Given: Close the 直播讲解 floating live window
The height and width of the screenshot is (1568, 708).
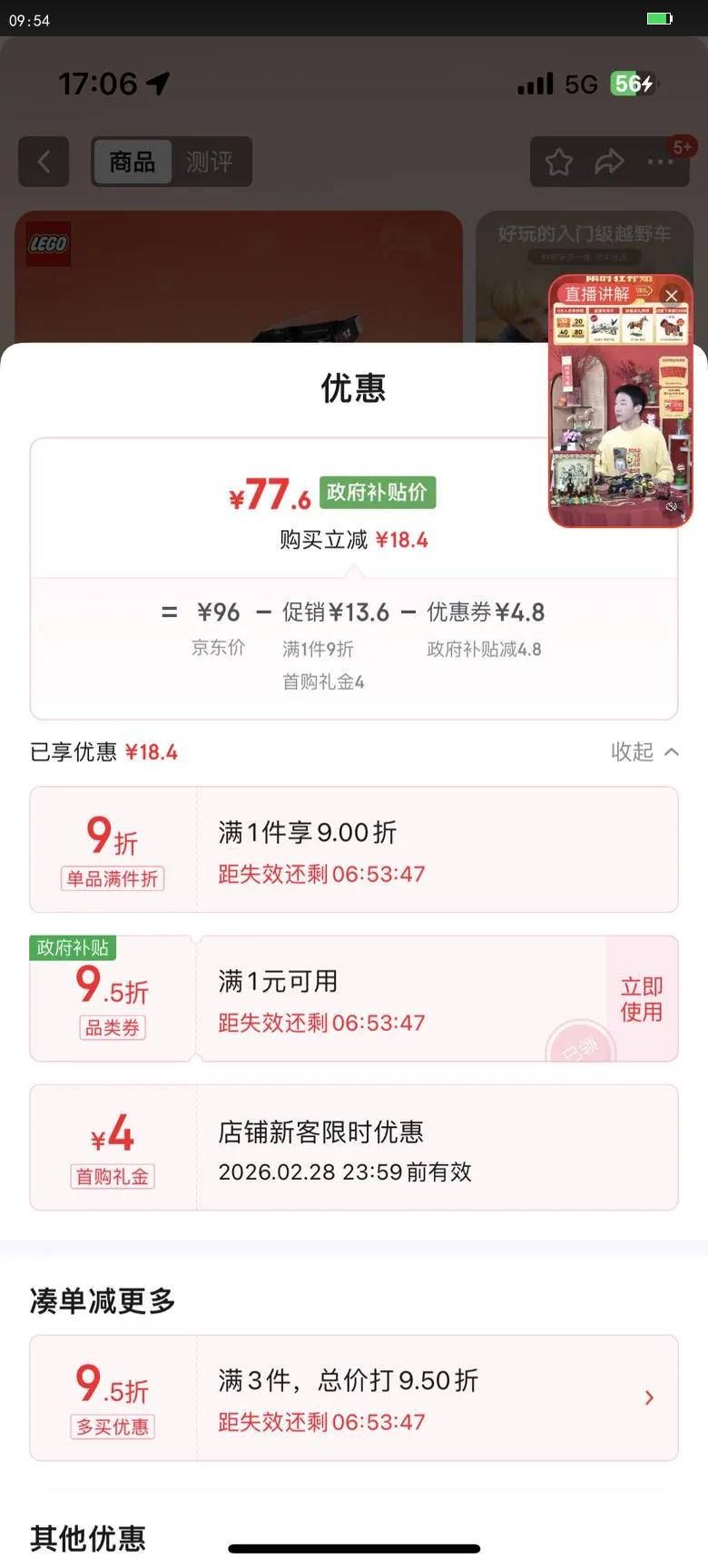Looking at the screenshot, I should pyautogui.click(x=672, y=295).
